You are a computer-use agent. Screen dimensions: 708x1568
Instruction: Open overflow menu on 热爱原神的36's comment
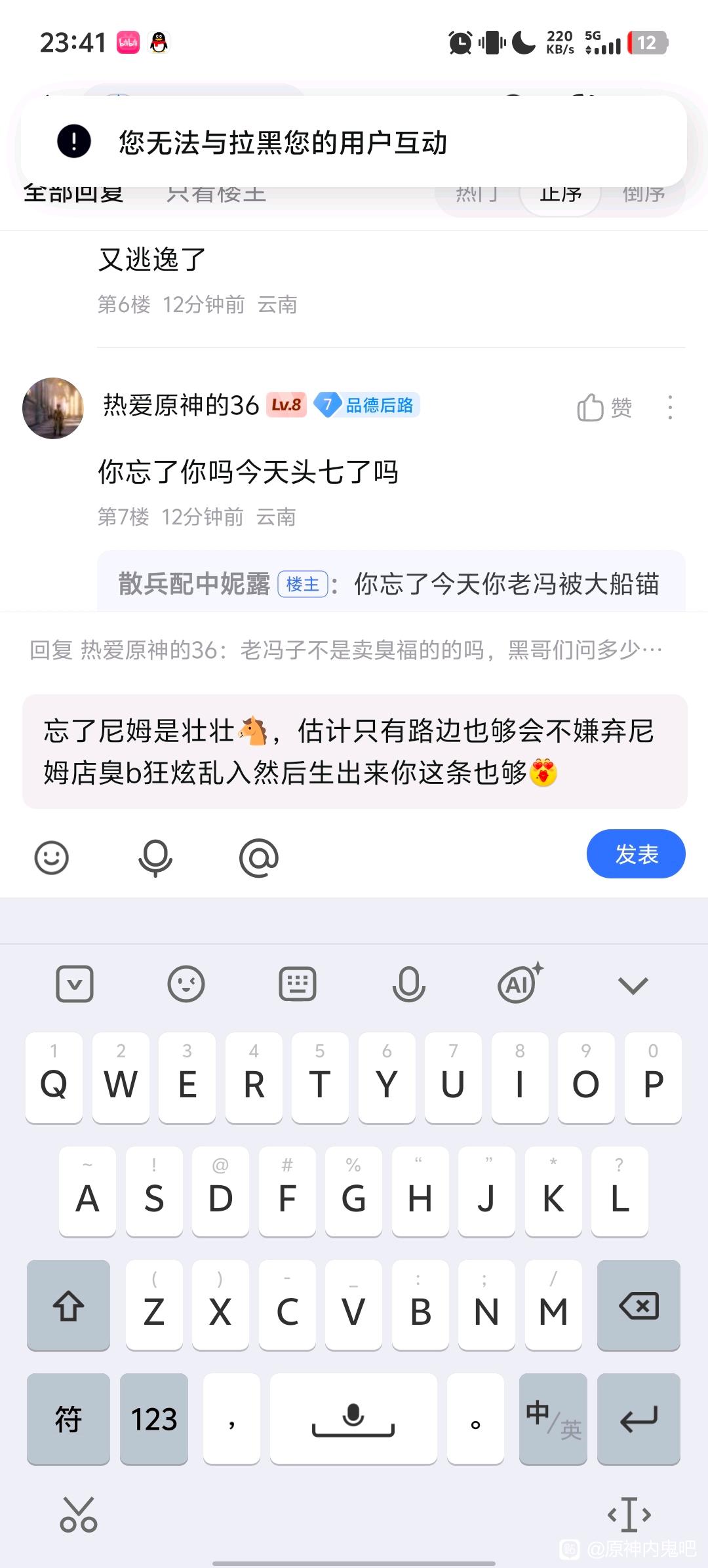(x=669, y=407)
